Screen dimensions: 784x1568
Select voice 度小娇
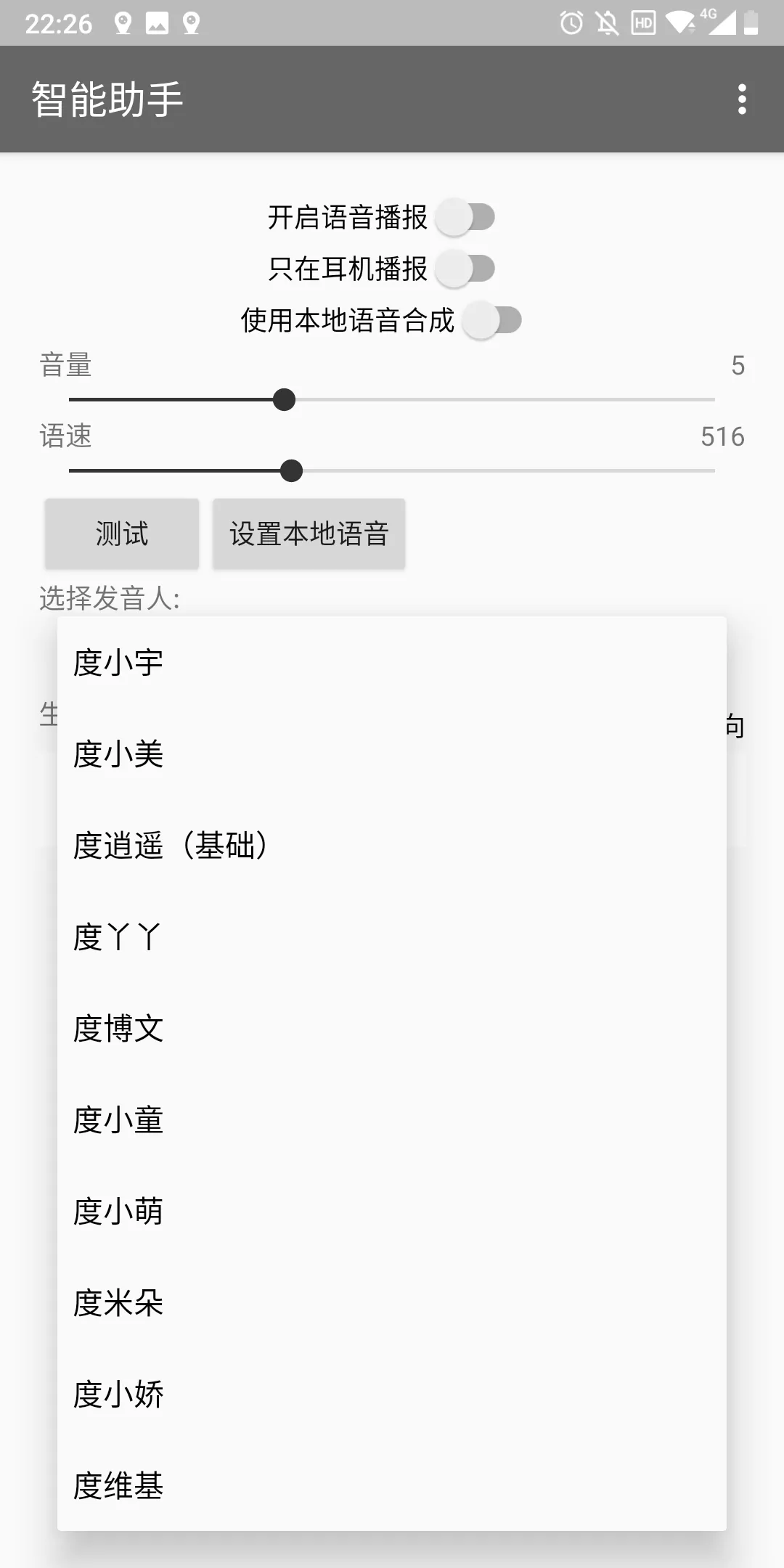pyautogui.click(x=392, y=1394)
